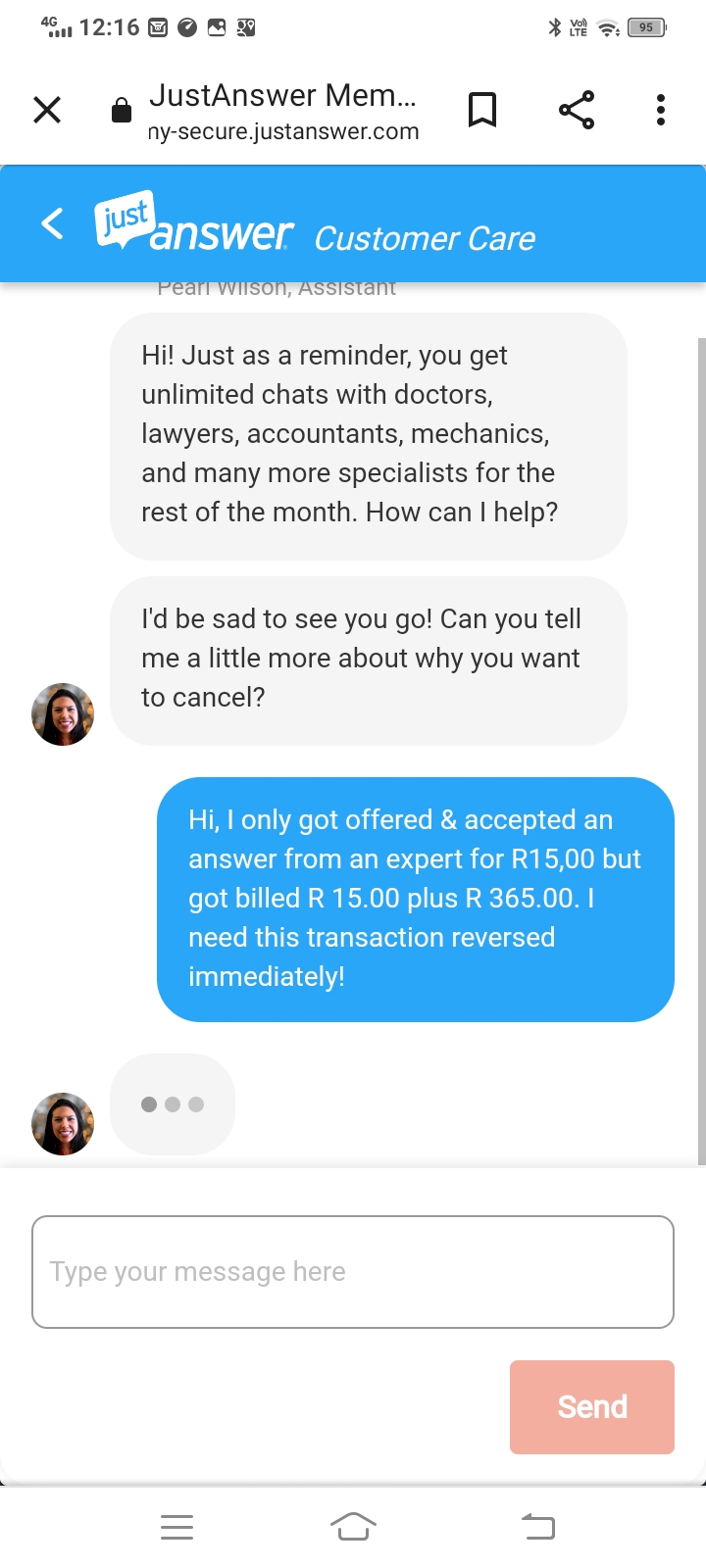The image size is (706, 1568).
Task: Open the browser overflow menu
Action: (659, 110)
